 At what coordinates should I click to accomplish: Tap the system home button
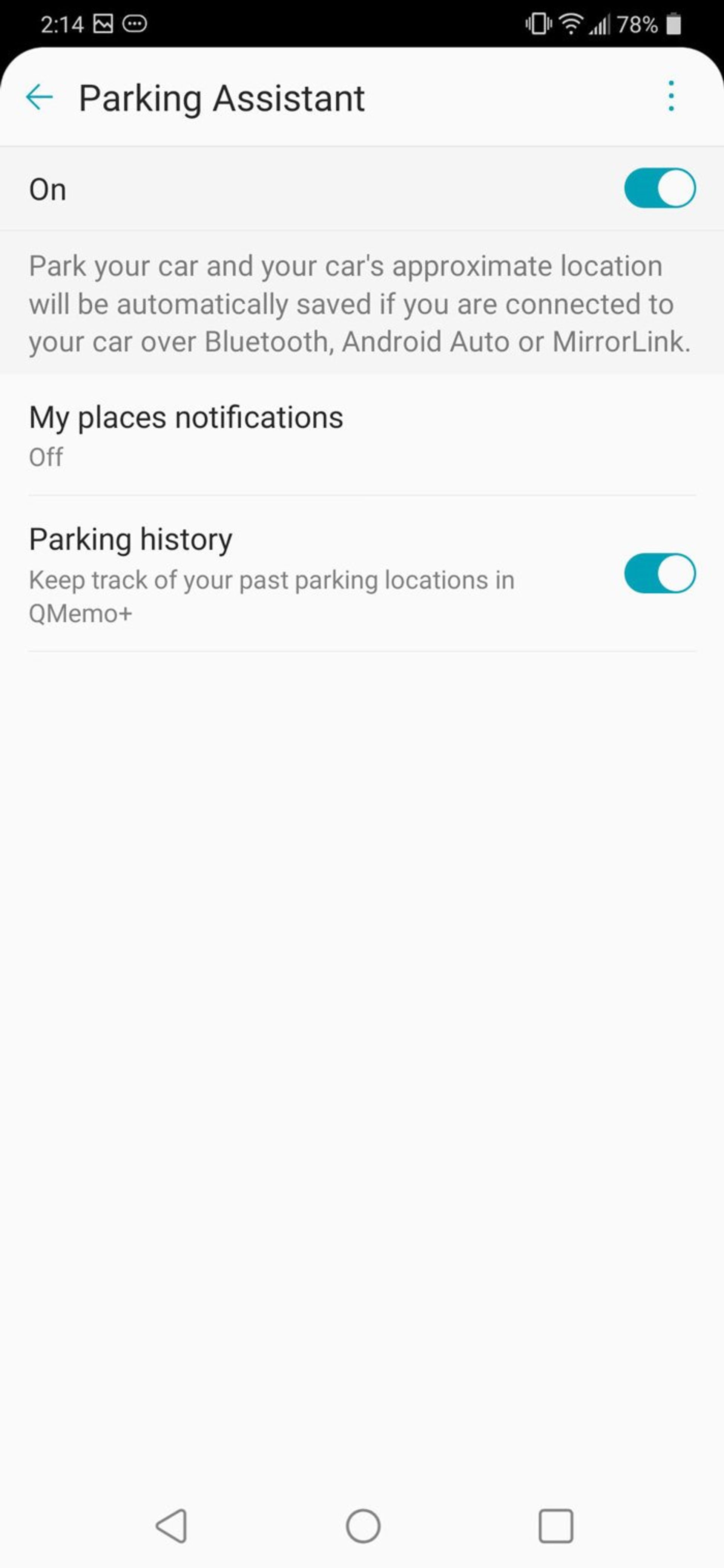363,1526
